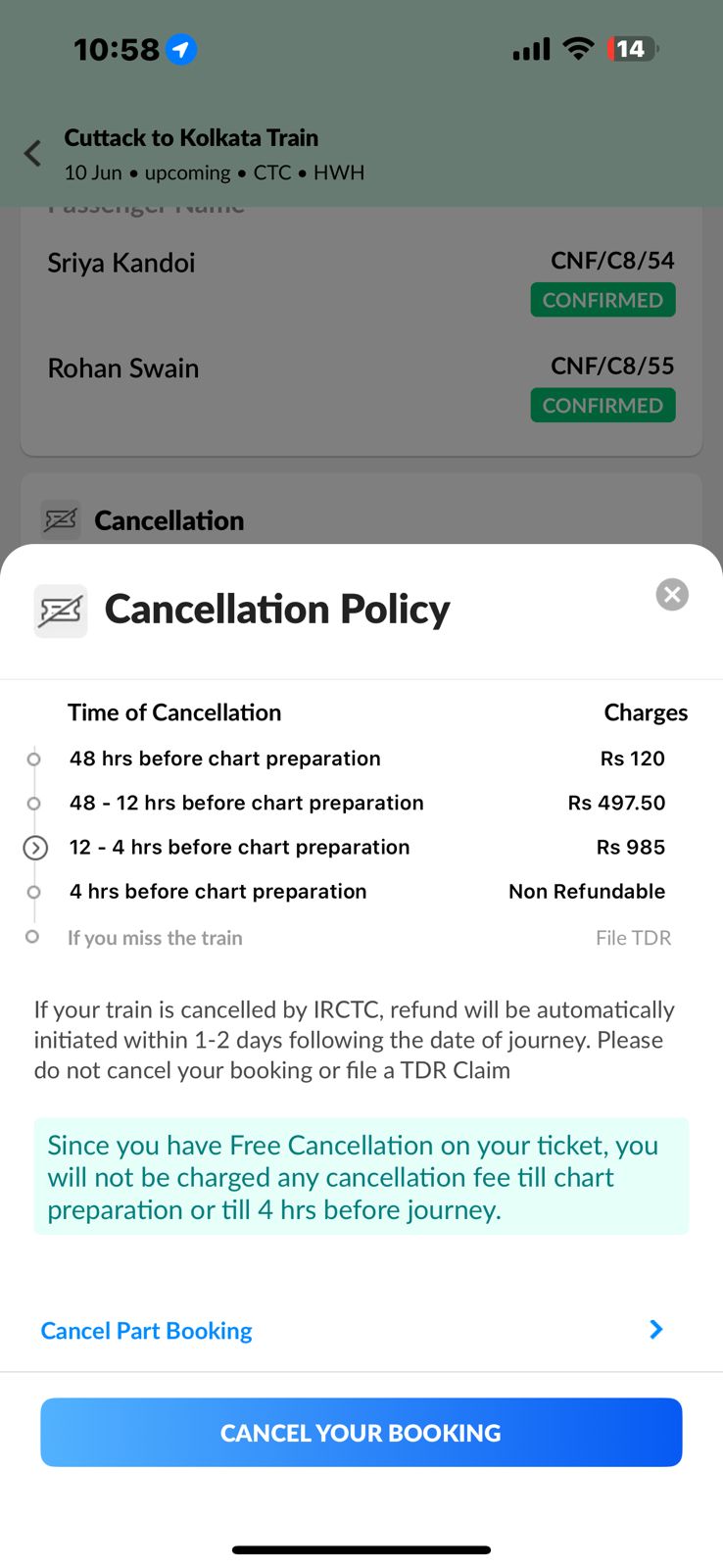Screen dimensions: 723x1568
Task: Tap the Cancel Your Booking button
Action: [x=361, y=1433]
